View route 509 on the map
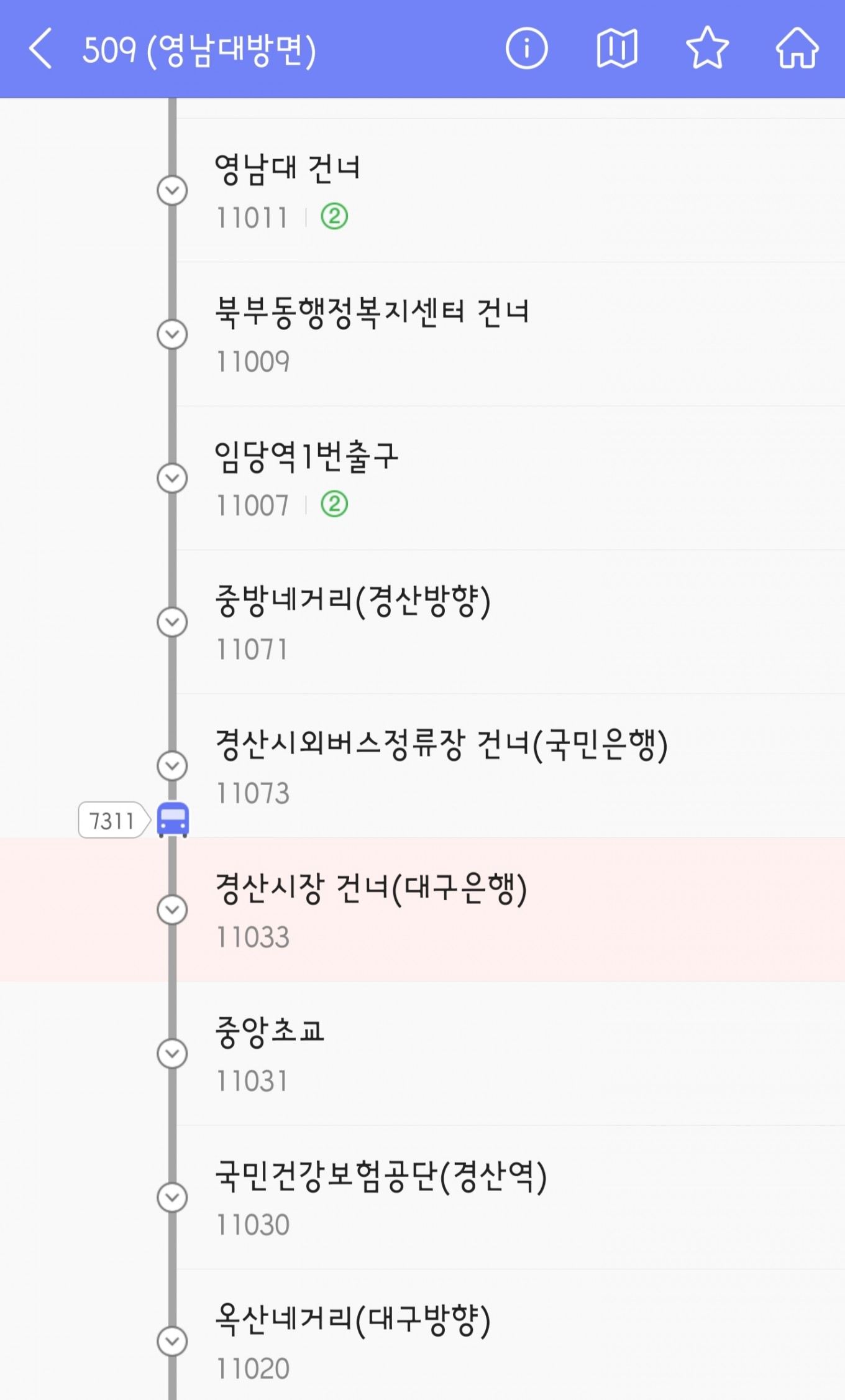 click(x=617, y=48)
